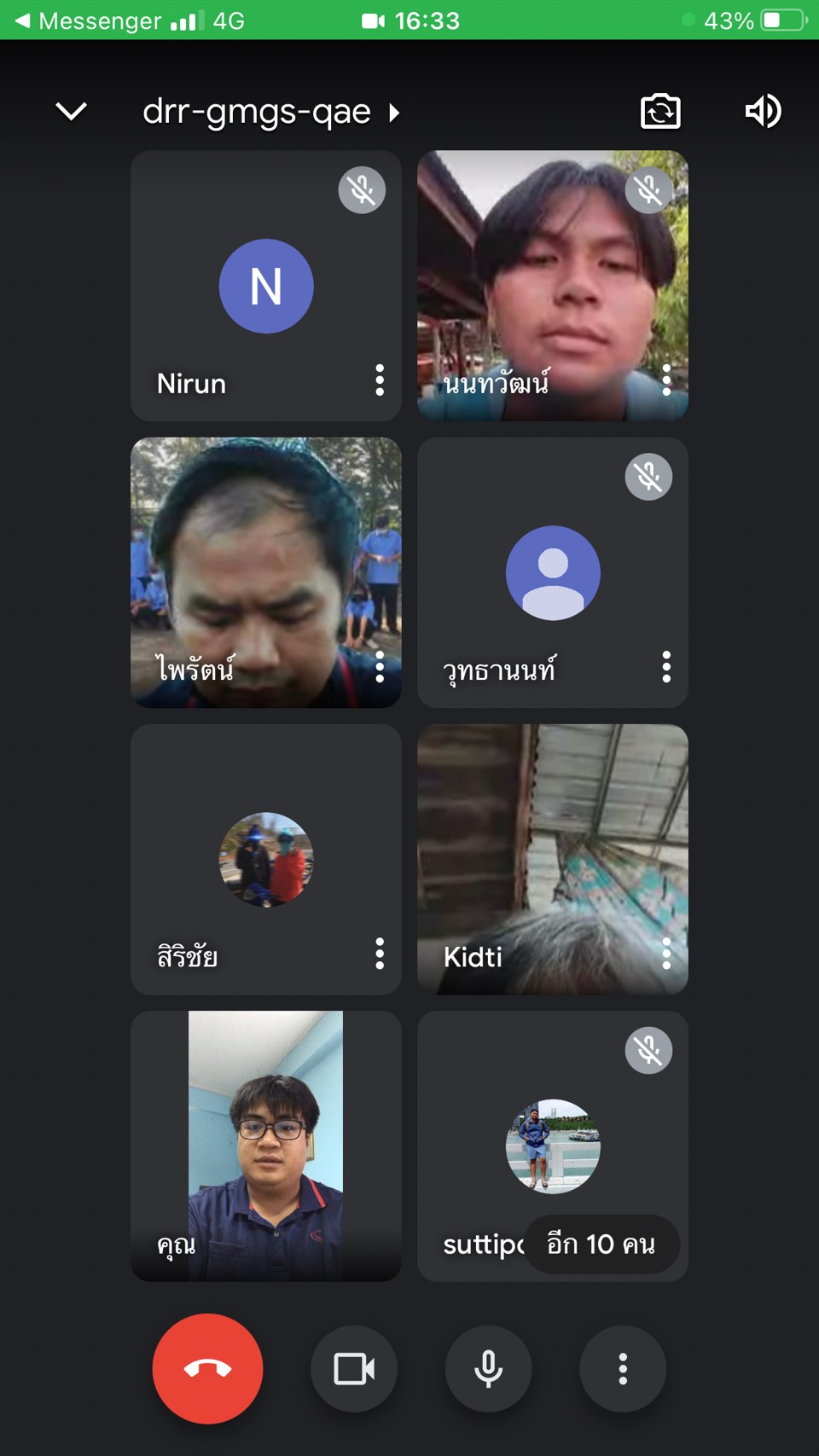The width and height of the screenshot is (819, 1456).
Task: Open meeting details for drr-gmgs-qae
Action: pos(270,112)
